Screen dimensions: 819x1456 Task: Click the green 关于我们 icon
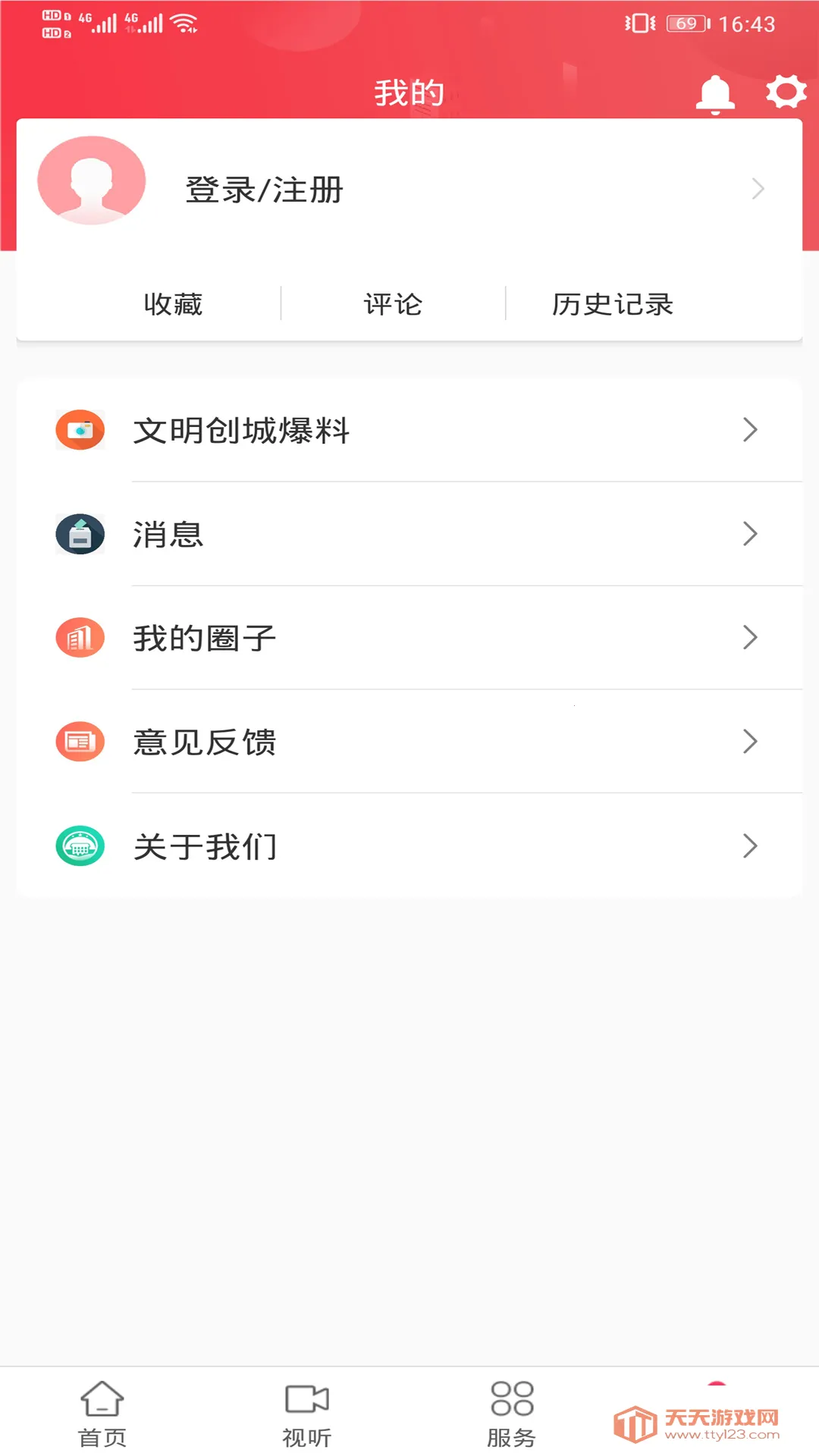coord(80,846)
